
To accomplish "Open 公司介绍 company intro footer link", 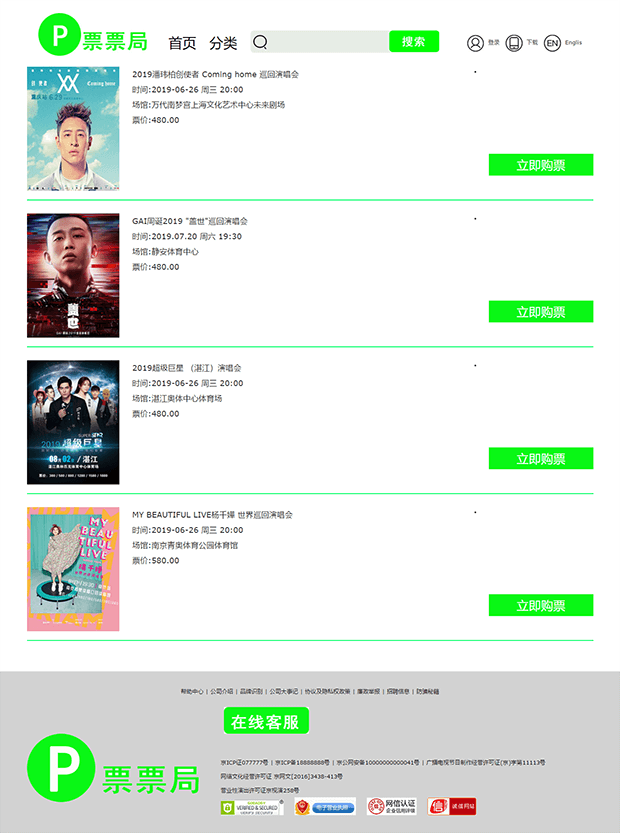I will pos(222,691).
